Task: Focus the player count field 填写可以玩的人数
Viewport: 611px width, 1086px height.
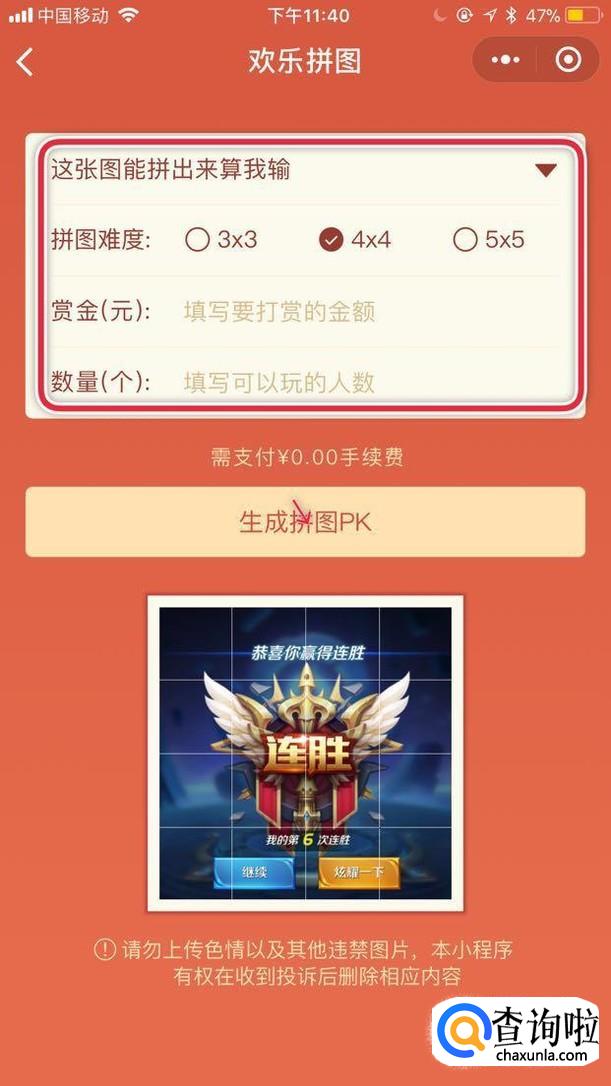Action: click(x=280, y=382)
